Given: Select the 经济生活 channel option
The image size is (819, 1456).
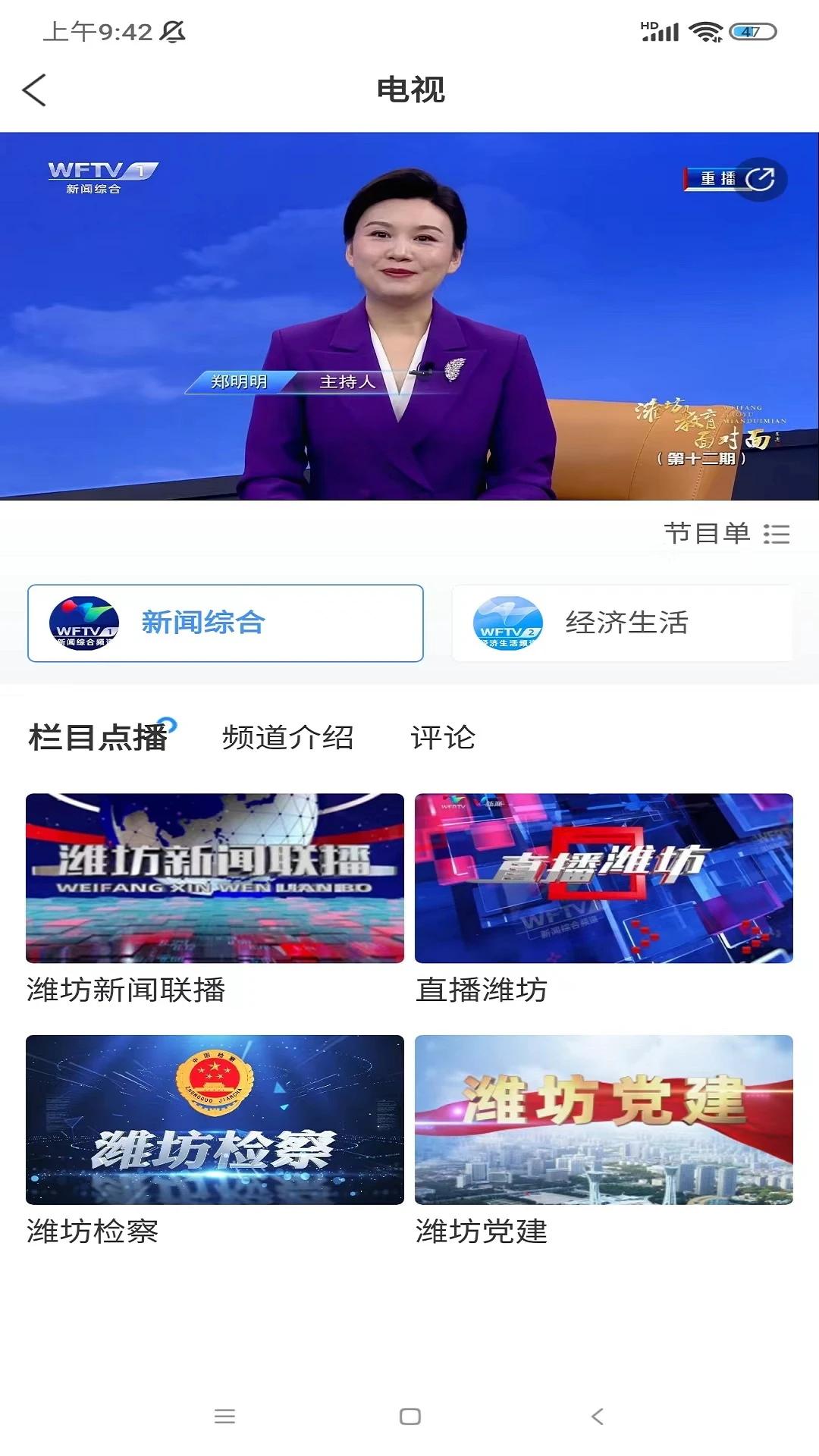Looking at the screenshot, I should 623,623.
